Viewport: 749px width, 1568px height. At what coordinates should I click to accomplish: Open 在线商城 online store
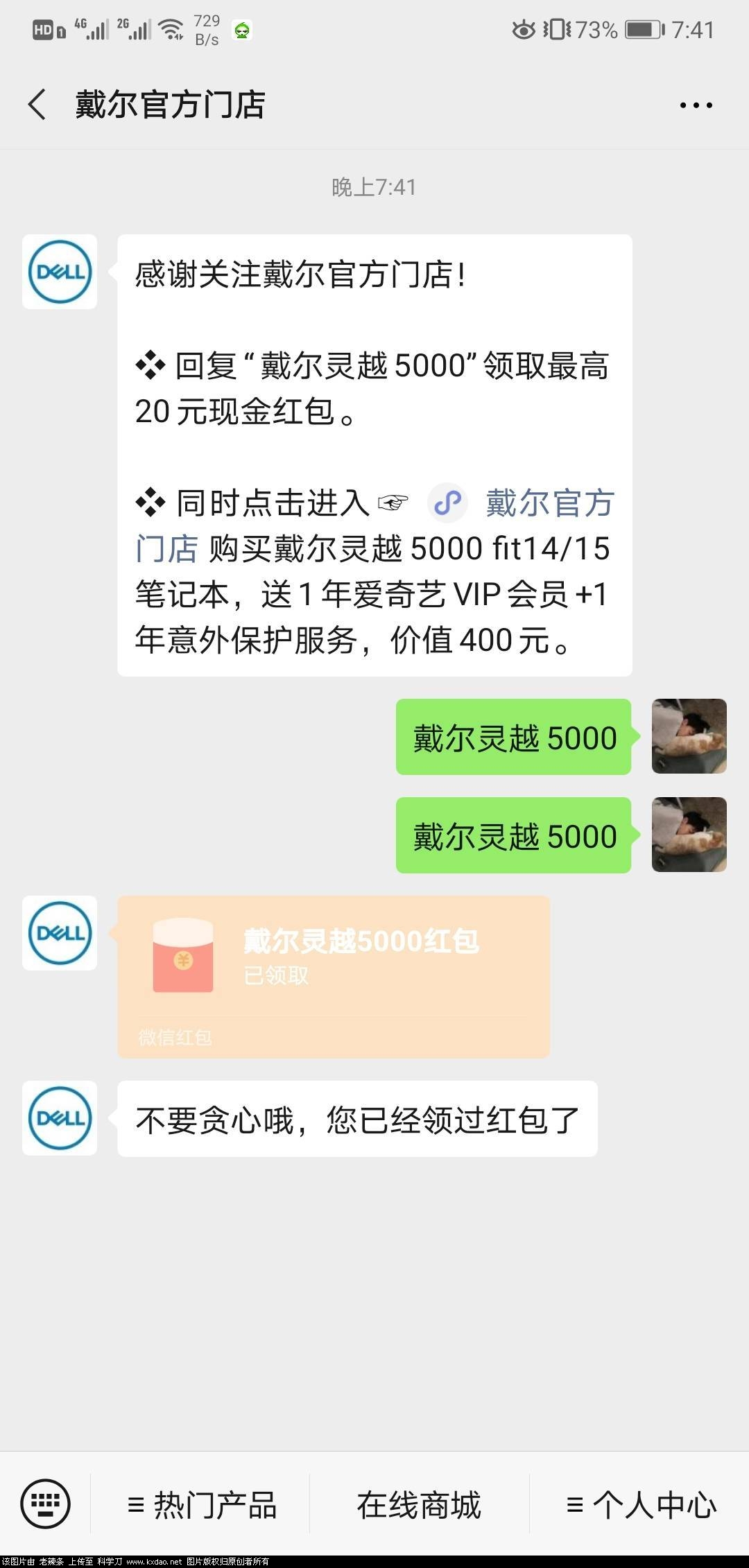tap(419, 1505)
